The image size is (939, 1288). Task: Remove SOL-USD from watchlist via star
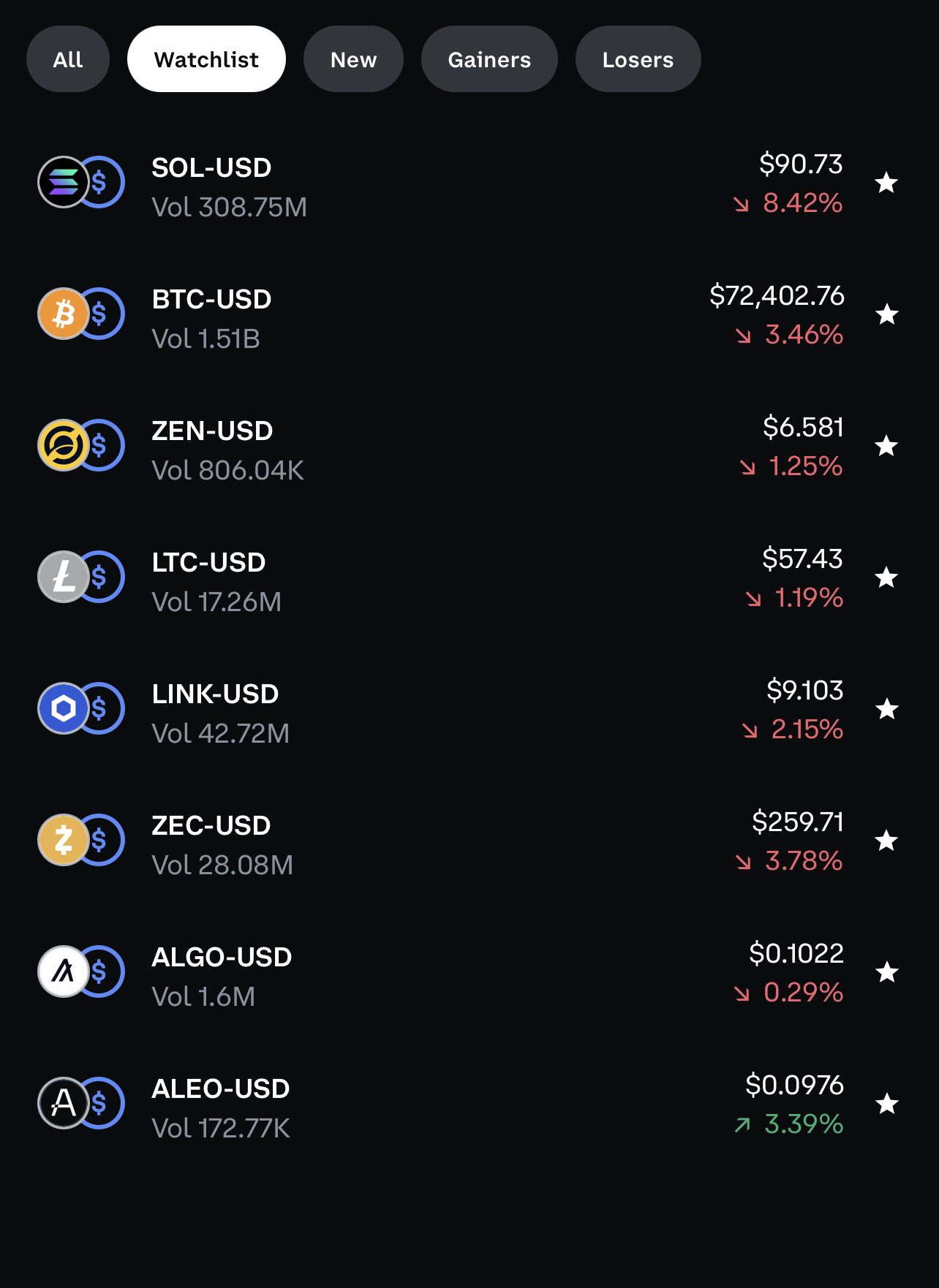coord(886,183)
